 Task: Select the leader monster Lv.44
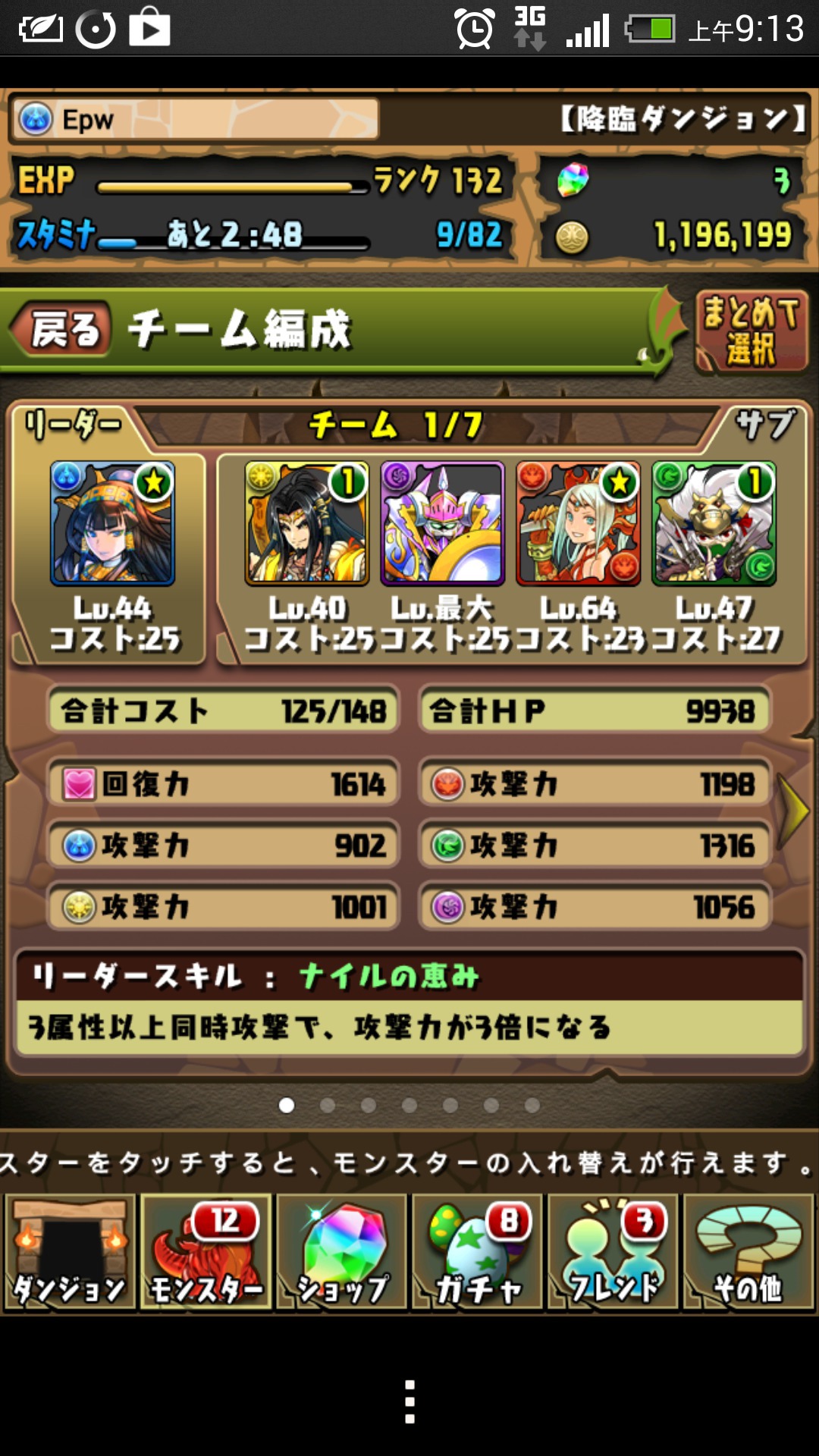[x=112, y=523]
